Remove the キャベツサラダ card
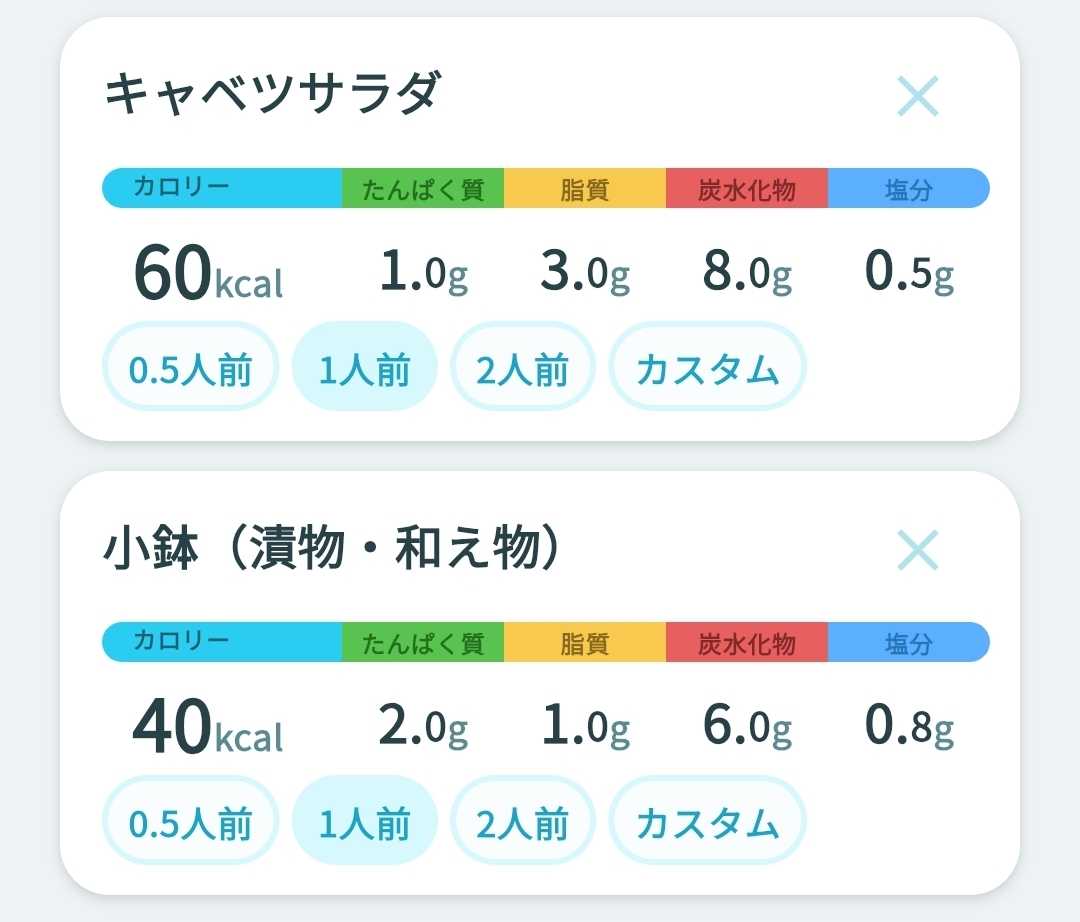The image size is (1080, 922). tap(917, 96)
